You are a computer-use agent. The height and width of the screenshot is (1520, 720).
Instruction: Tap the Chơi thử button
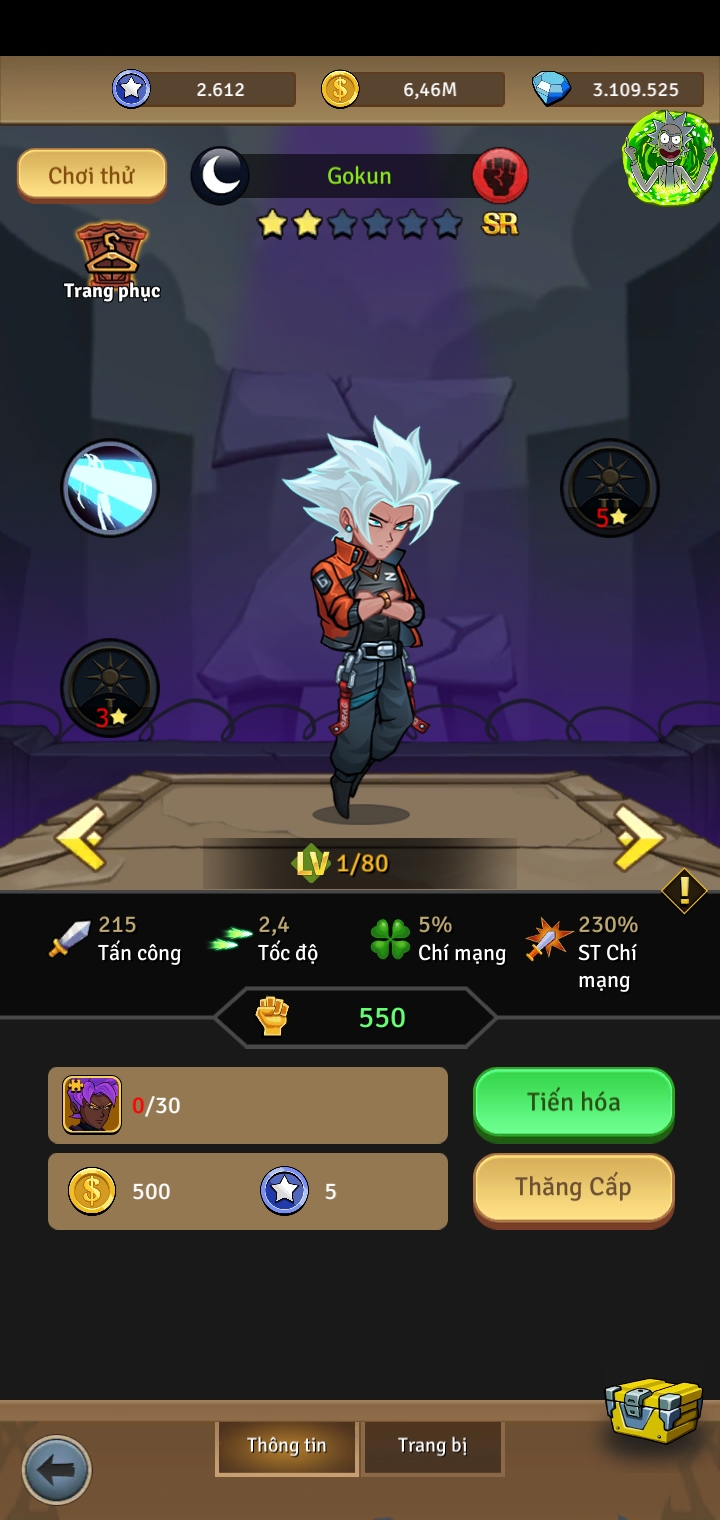tap(91, 175)
